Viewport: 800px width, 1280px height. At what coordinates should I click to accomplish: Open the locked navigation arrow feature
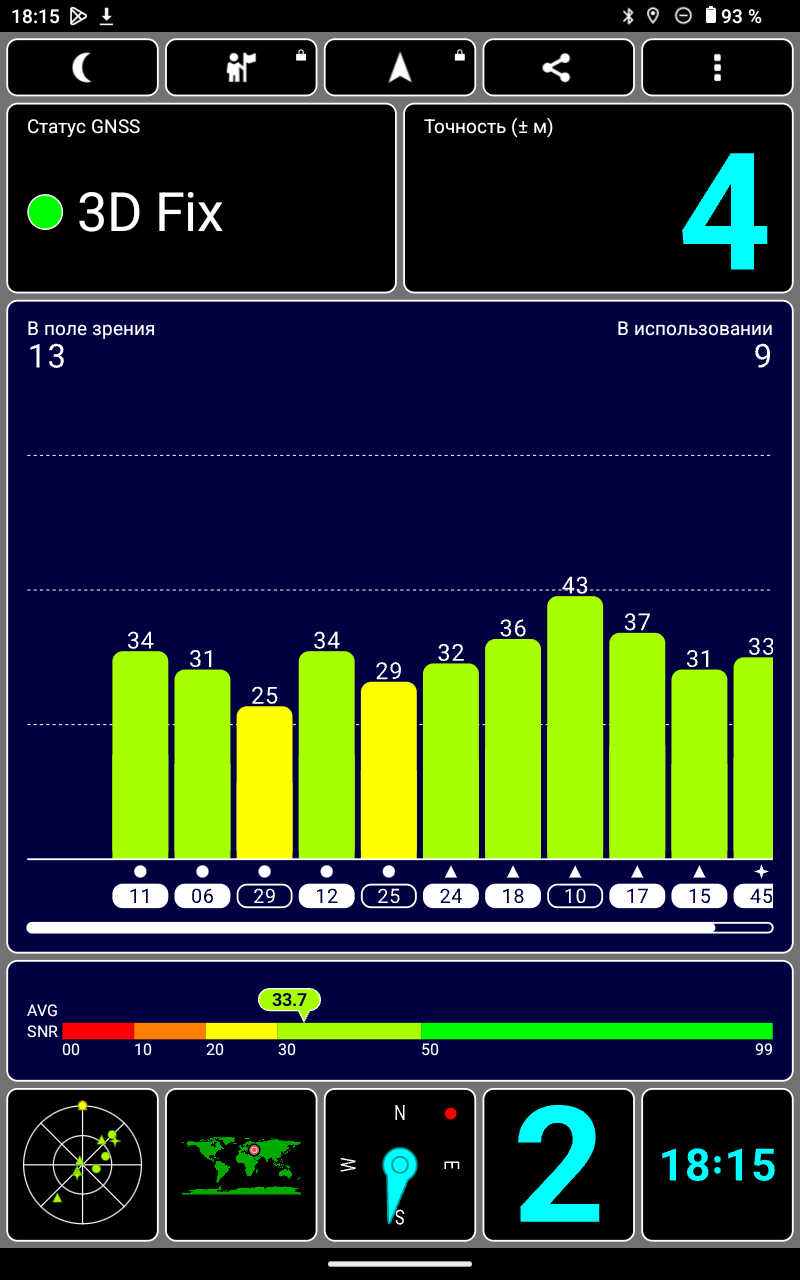pyautogui.click(x=400, y=68)
